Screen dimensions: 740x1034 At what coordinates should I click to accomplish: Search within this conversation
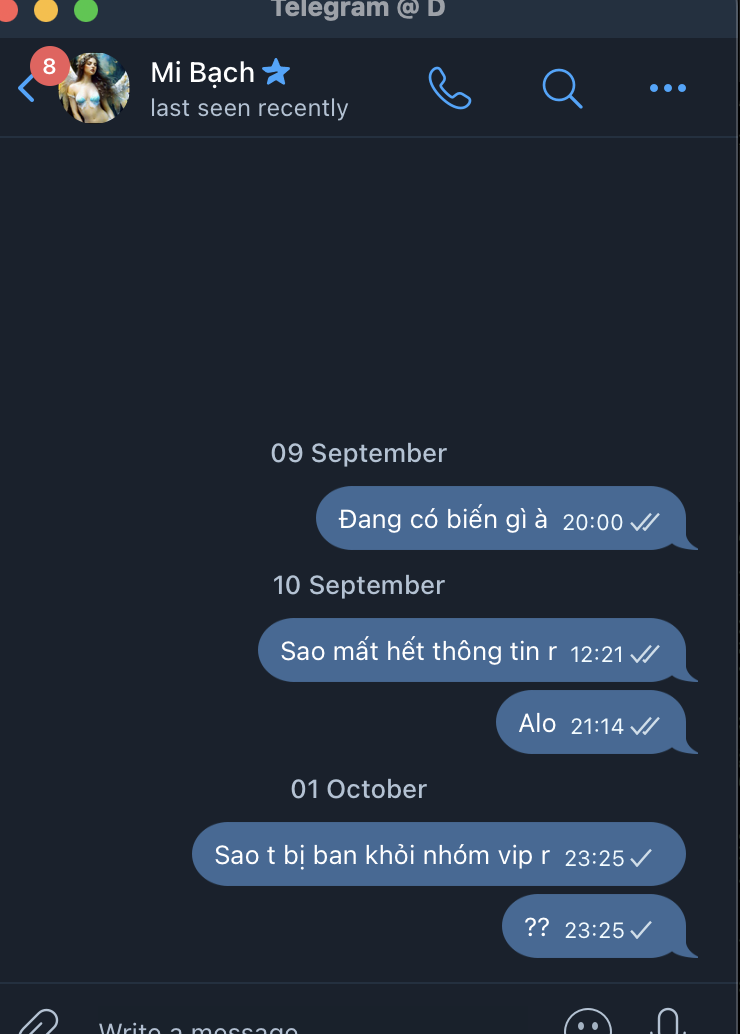click(x=562, y=88)
